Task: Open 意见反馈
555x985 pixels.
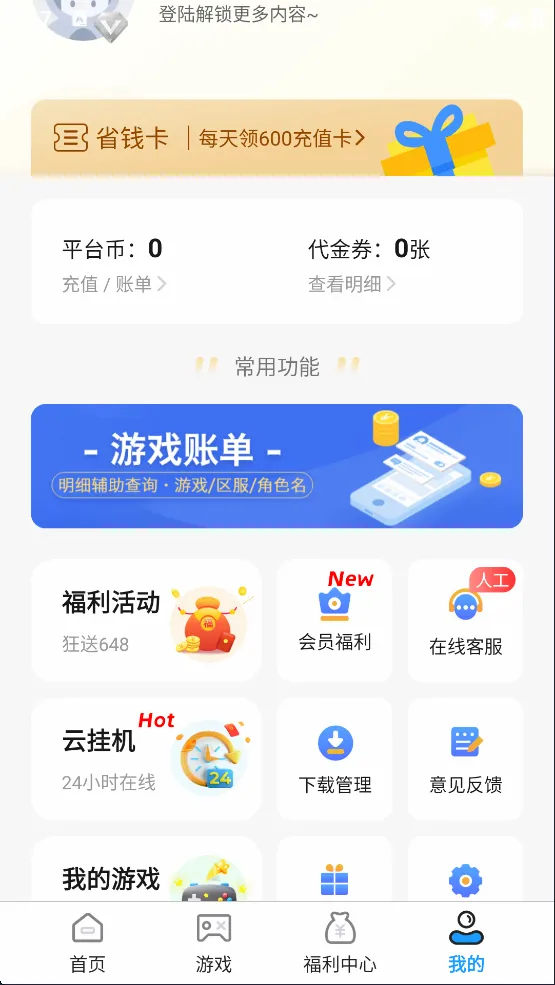Action: [x=465, y=759]
